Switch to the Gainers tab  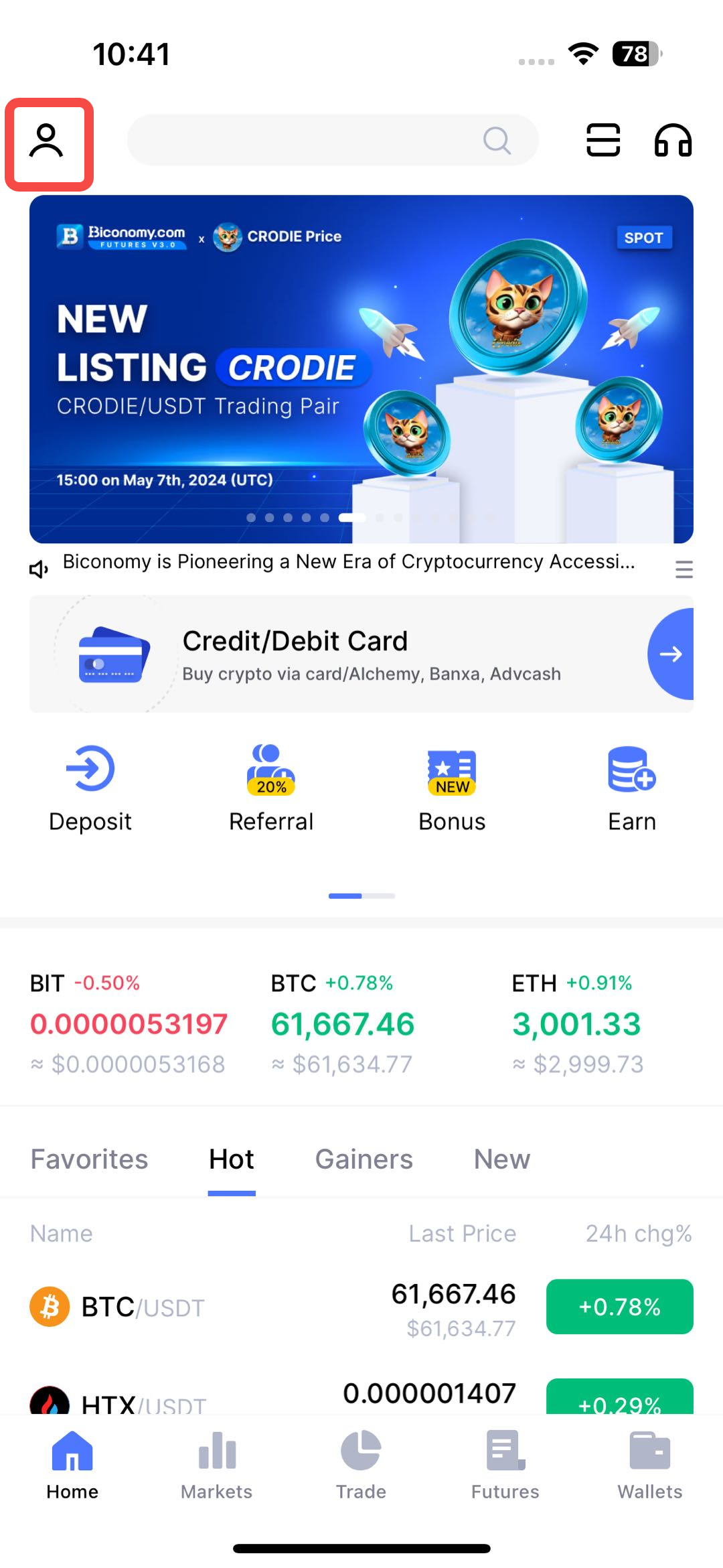tap(364, 1159)
